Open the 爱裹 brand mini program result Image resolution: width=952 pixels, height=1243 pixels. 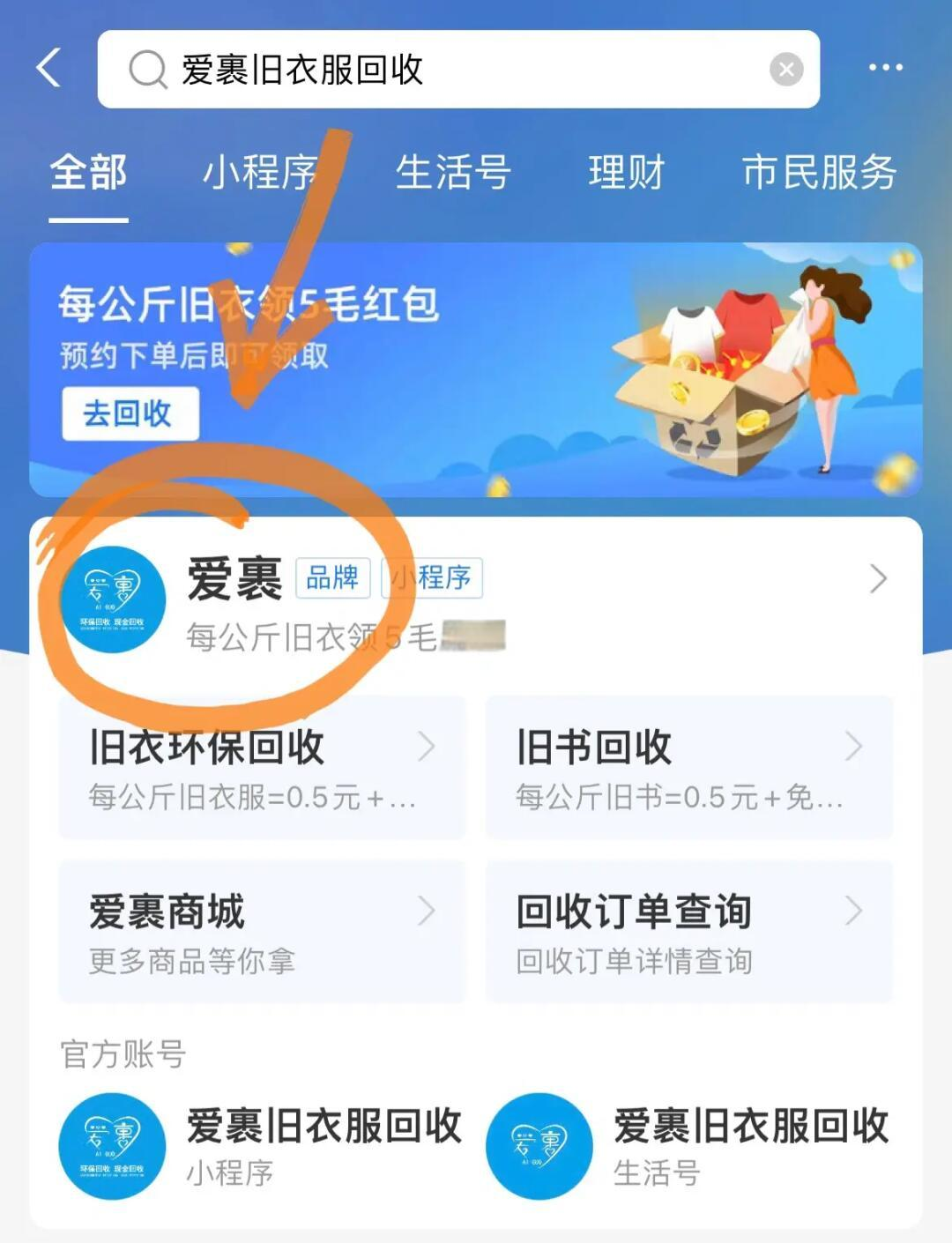[476, 599]
